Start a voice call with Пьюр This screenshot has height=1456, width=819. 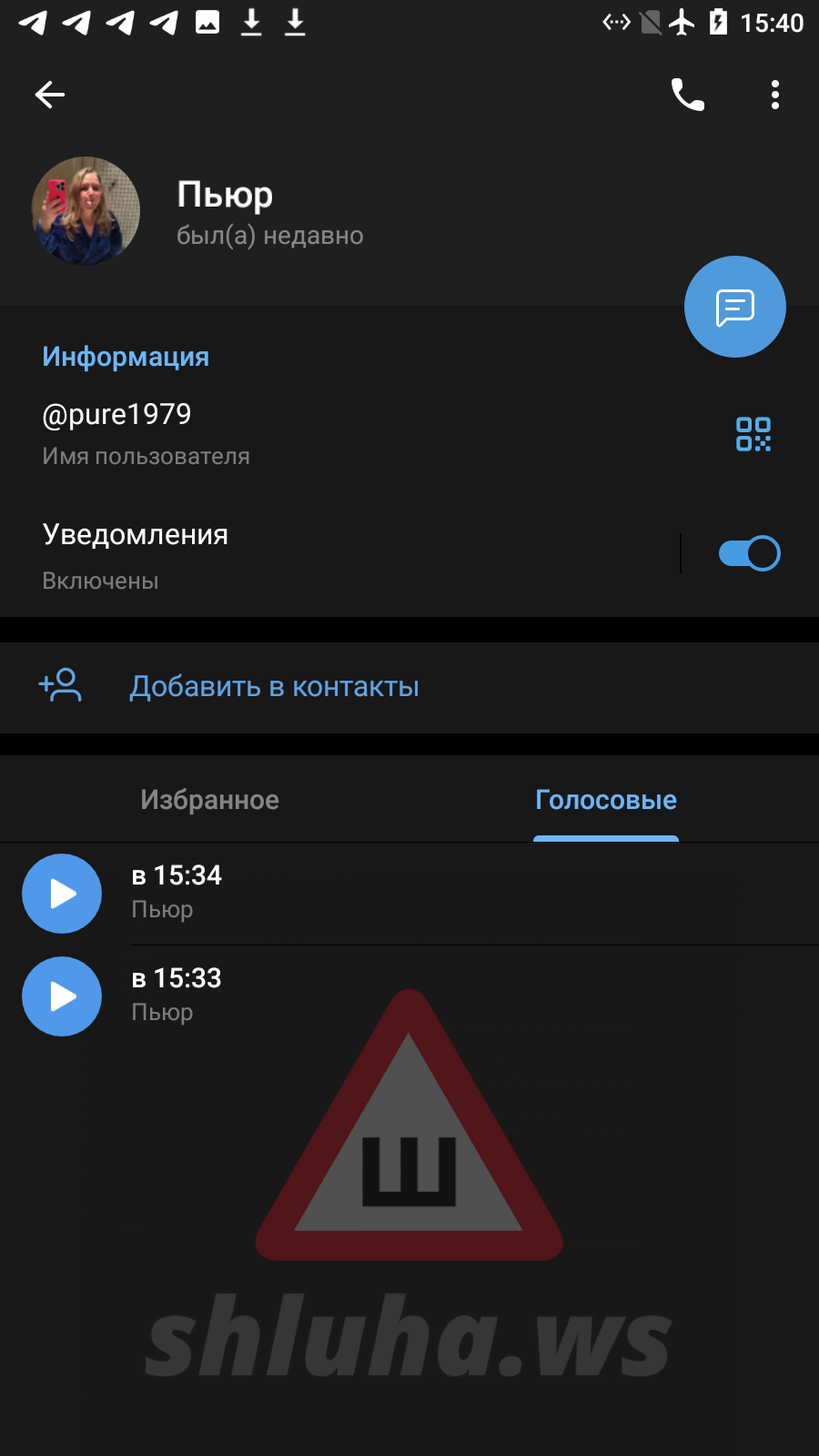pyautogui.click(x=688, y=95)
